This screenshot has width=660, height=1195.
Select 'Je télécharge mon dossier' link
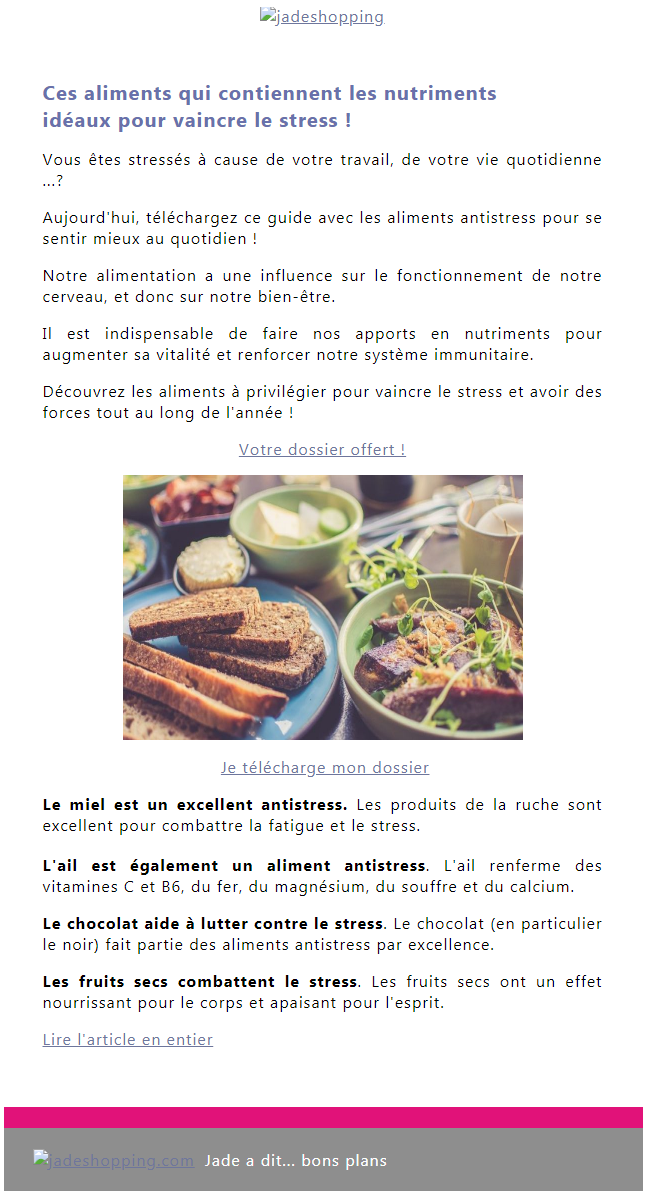325,768
